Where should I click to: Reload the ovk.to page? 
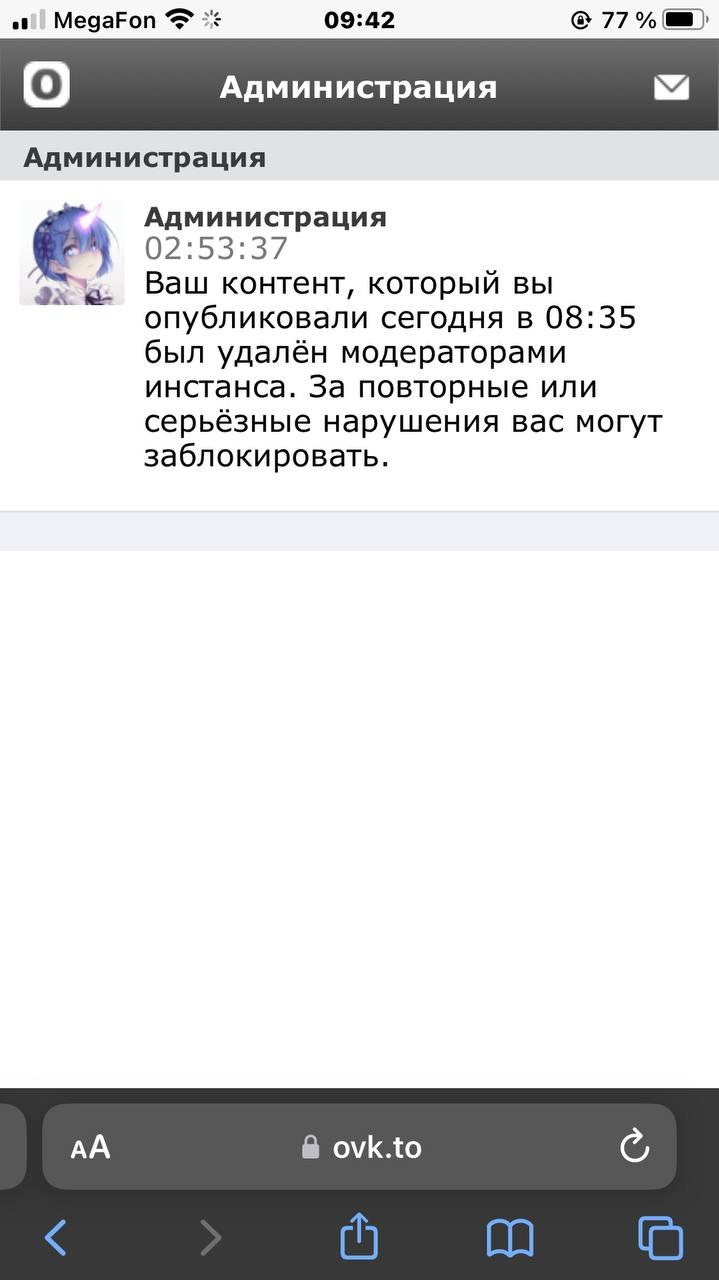(x=635, y=1146)
